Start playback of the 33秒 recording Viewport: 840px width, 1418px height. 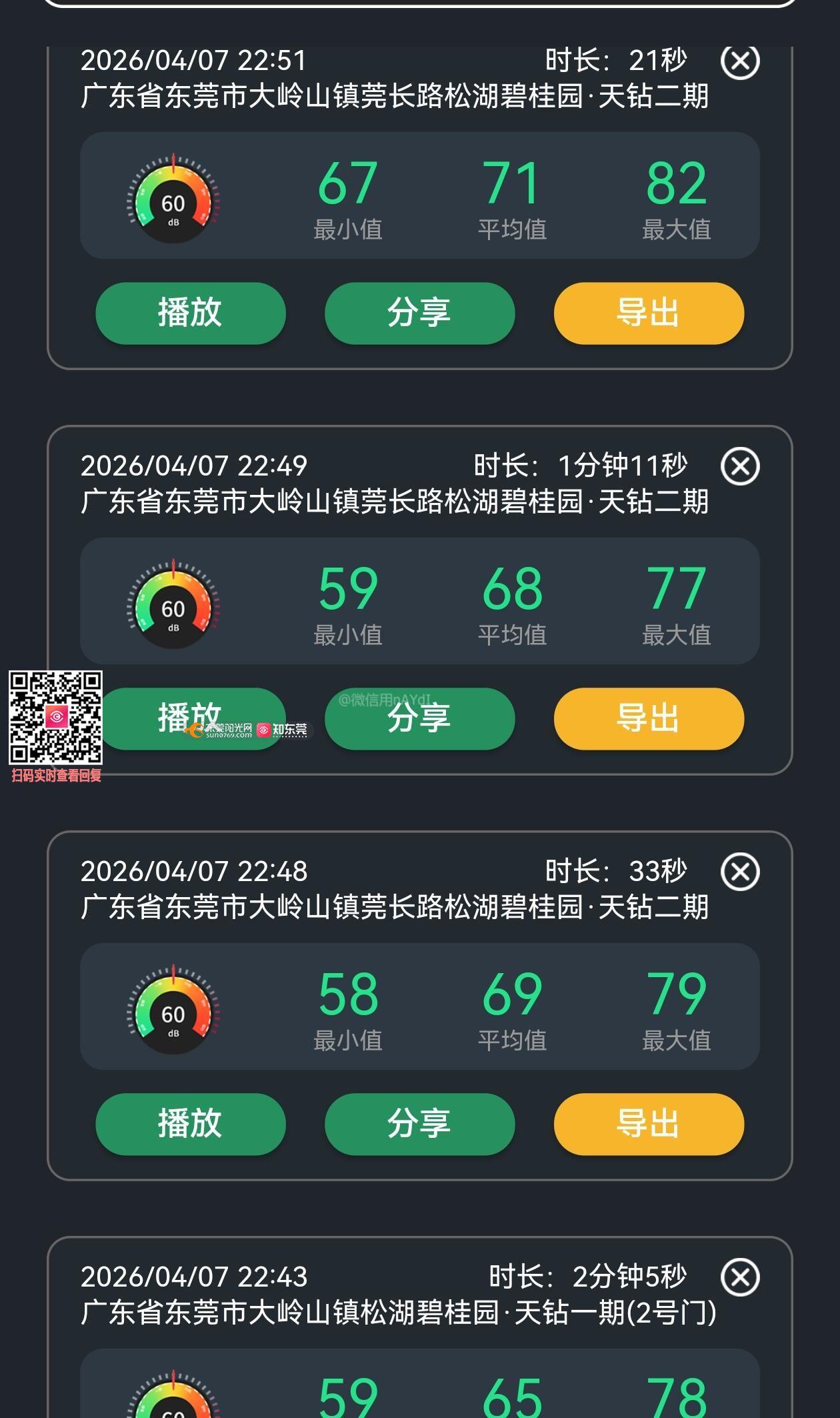[x=191, y=1124]
